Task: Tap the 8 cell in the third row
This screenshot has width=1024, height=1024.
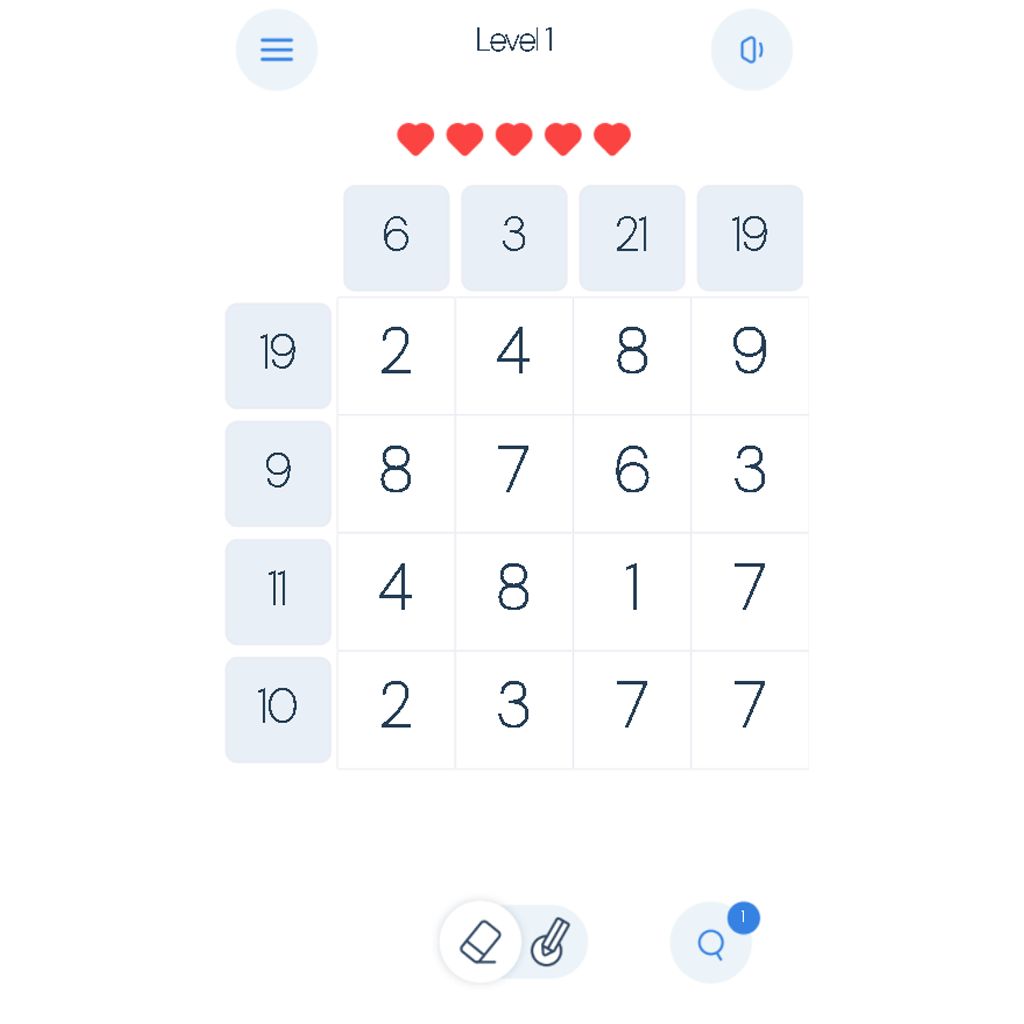Action: (x=514, y=591)
